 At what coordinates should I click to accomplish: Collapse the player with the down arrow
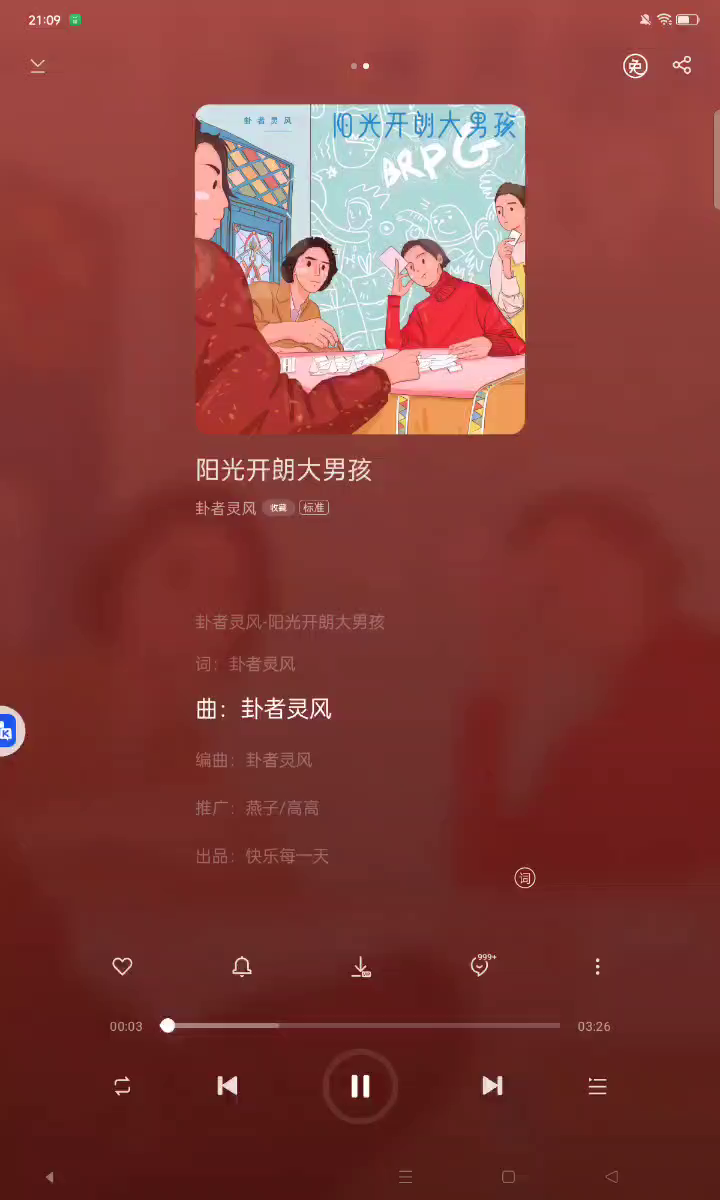coord(38,66)
